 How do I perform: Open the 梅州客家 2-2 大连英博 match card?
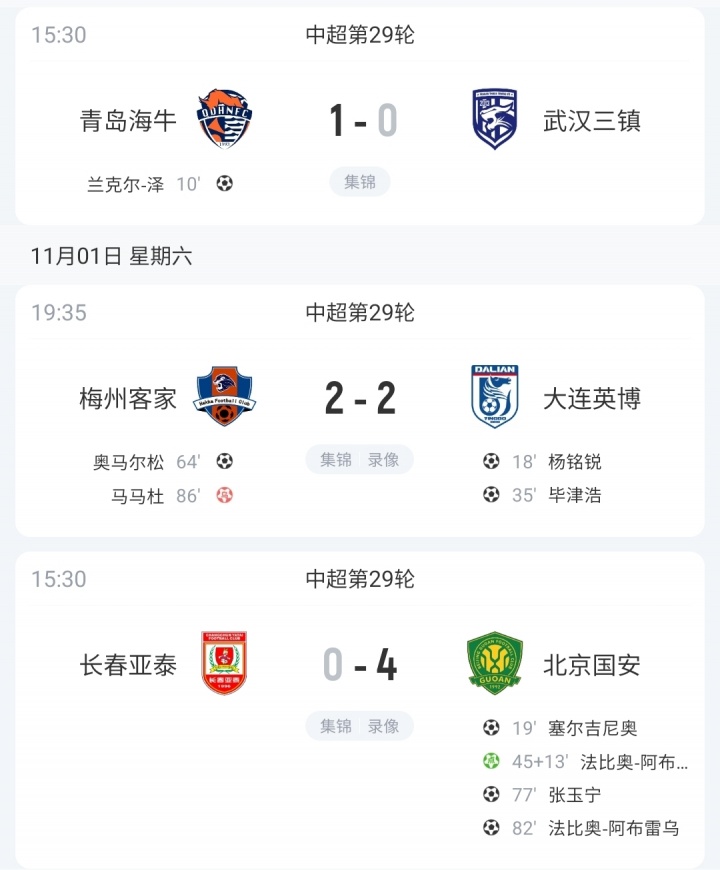pos(360,399)
